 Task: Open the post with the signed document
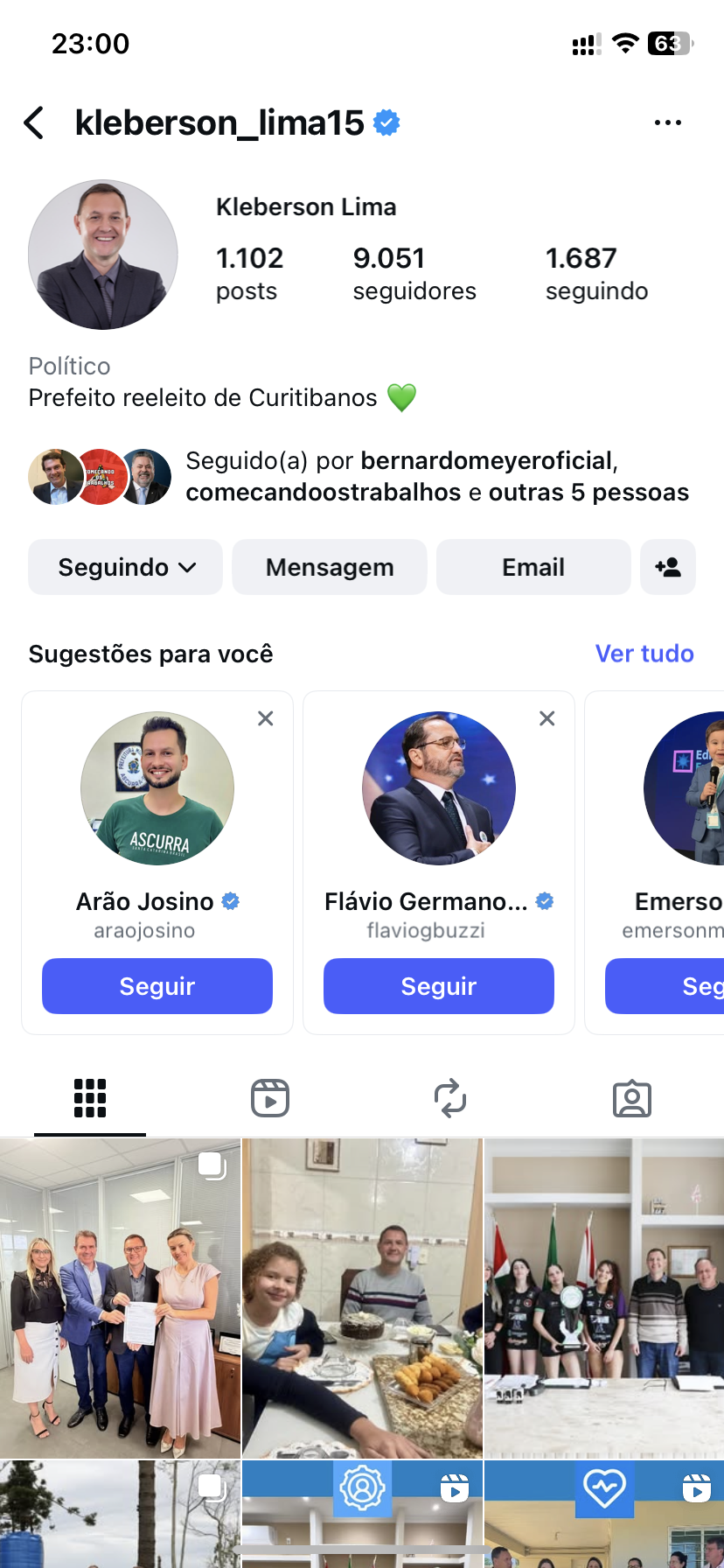coord(120,1298)
